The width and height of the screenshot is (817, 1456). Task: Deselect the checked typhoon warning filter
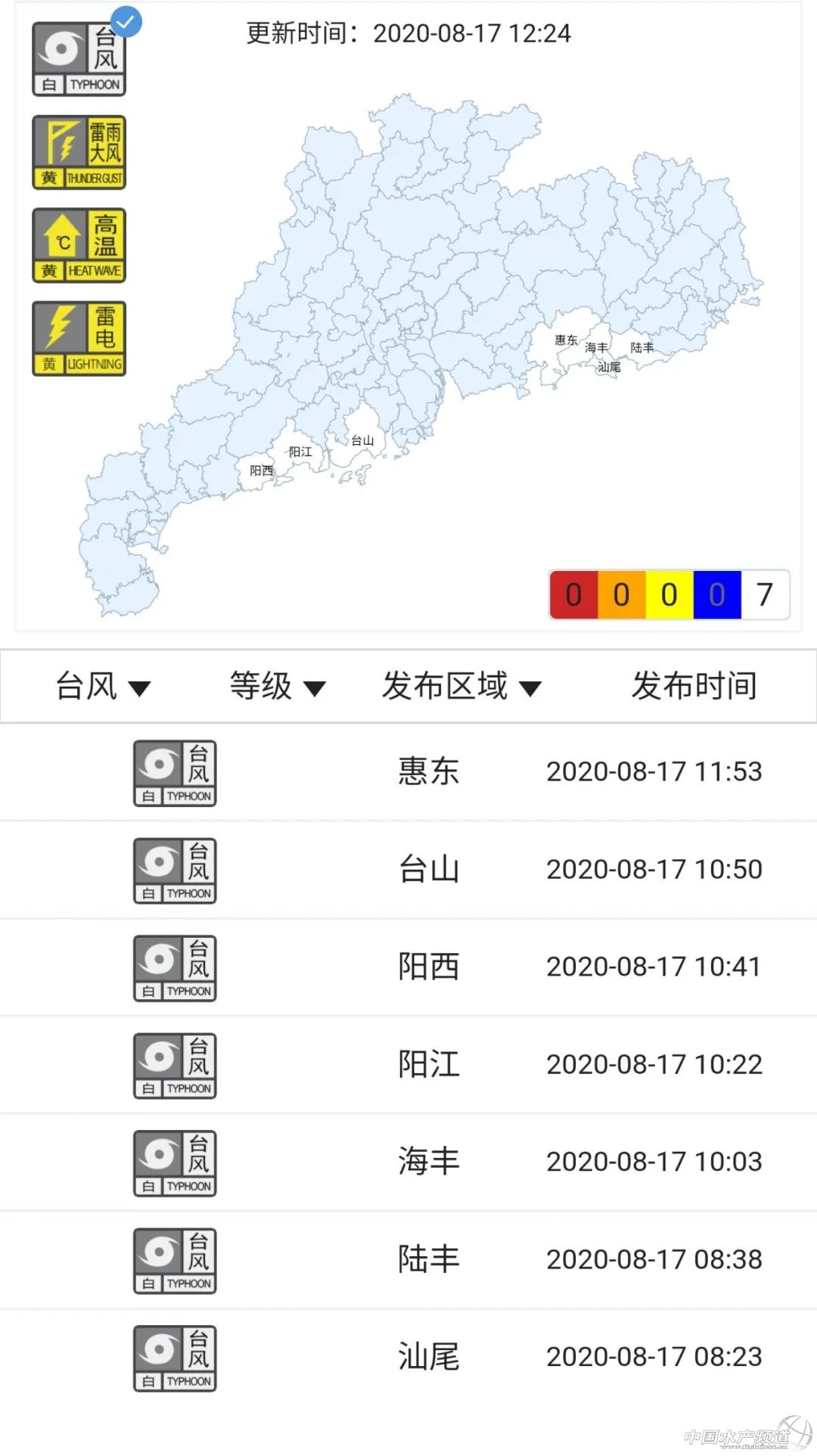(x=79, y=59)
